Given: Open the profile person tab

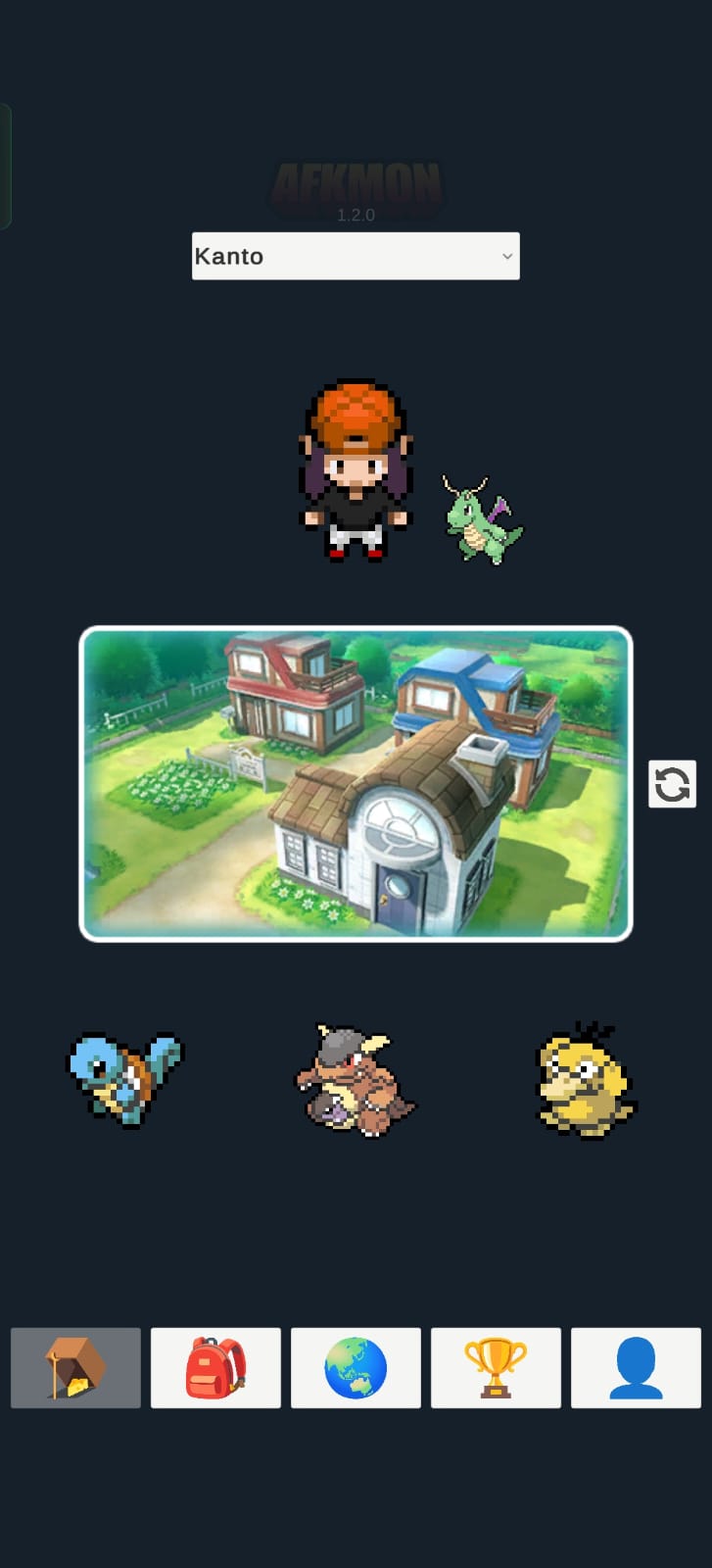Looking at the screenshot, I should [636, 1368].
